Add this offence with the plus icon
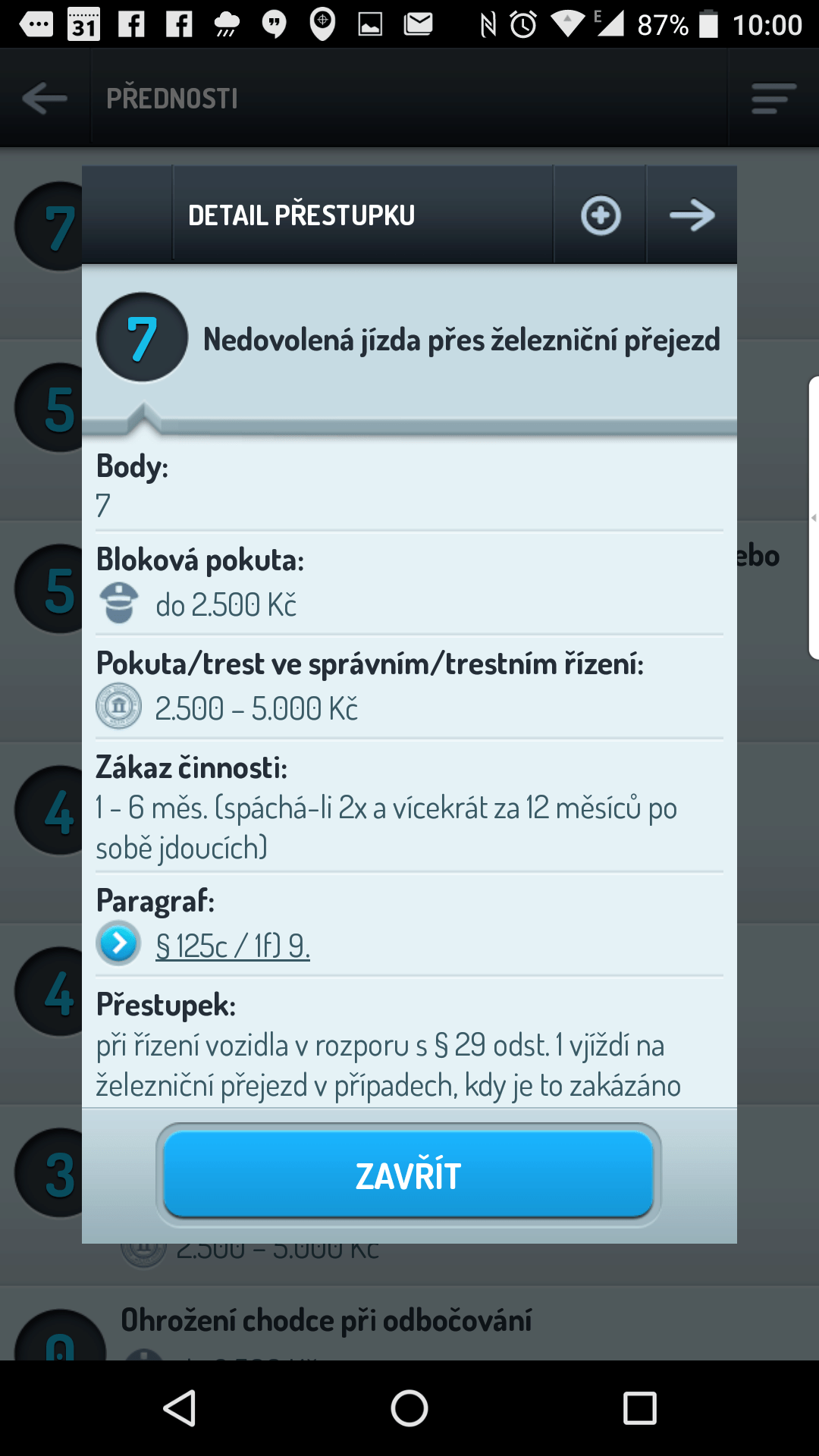 (x=601, y=215)
